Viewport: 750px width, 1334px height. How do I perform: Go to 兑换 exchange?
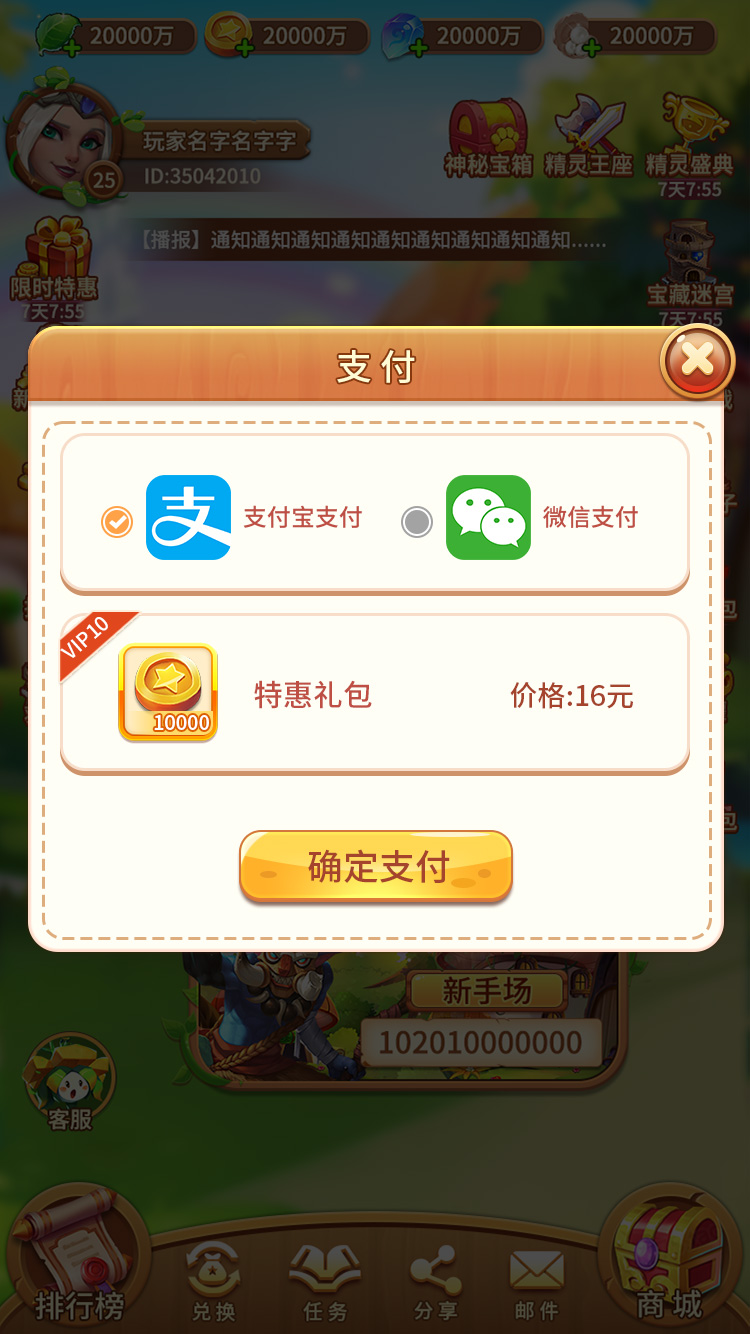pyautogui.click(x=214, y=1283)
